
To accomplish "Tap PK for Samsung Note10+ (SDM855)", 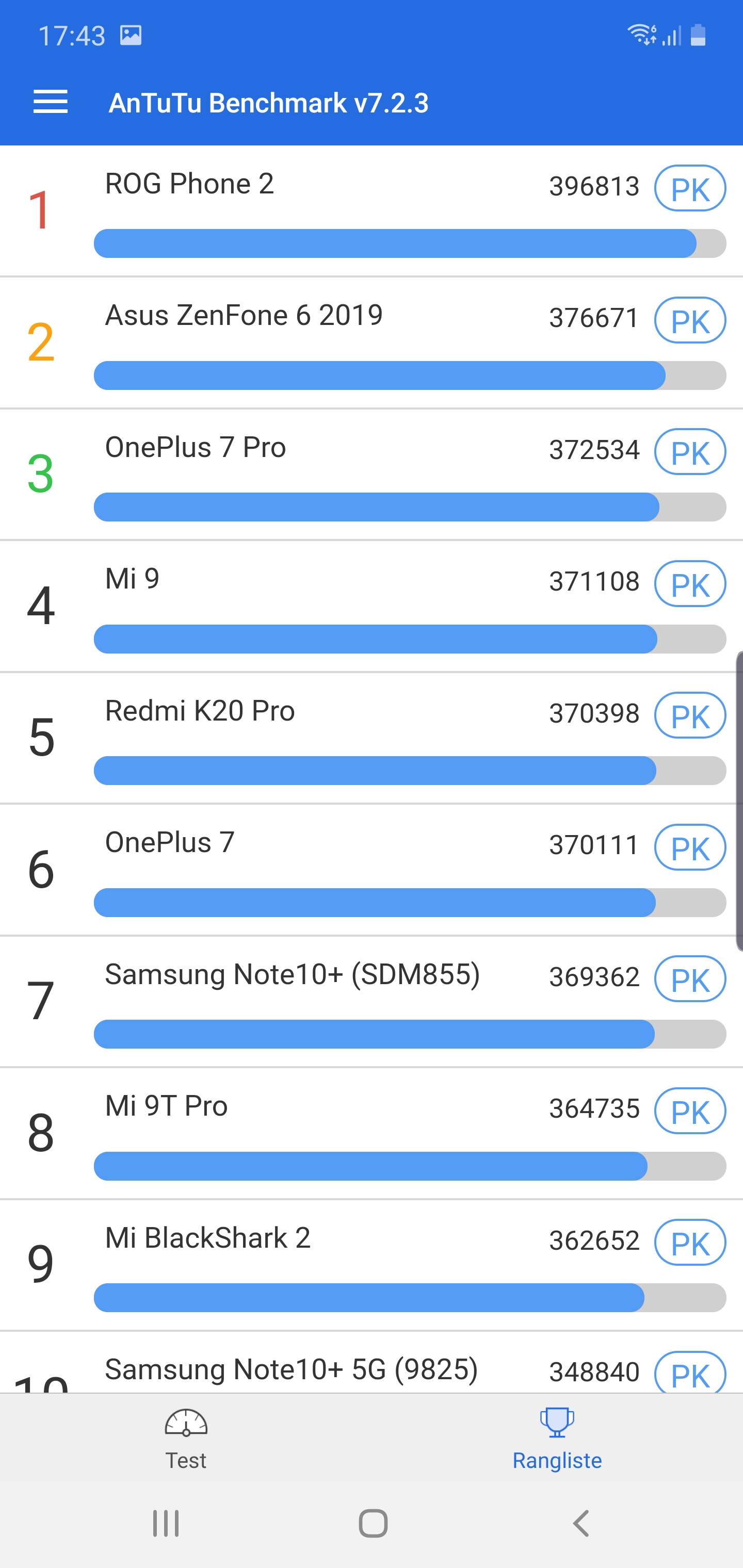I will 689,979.
